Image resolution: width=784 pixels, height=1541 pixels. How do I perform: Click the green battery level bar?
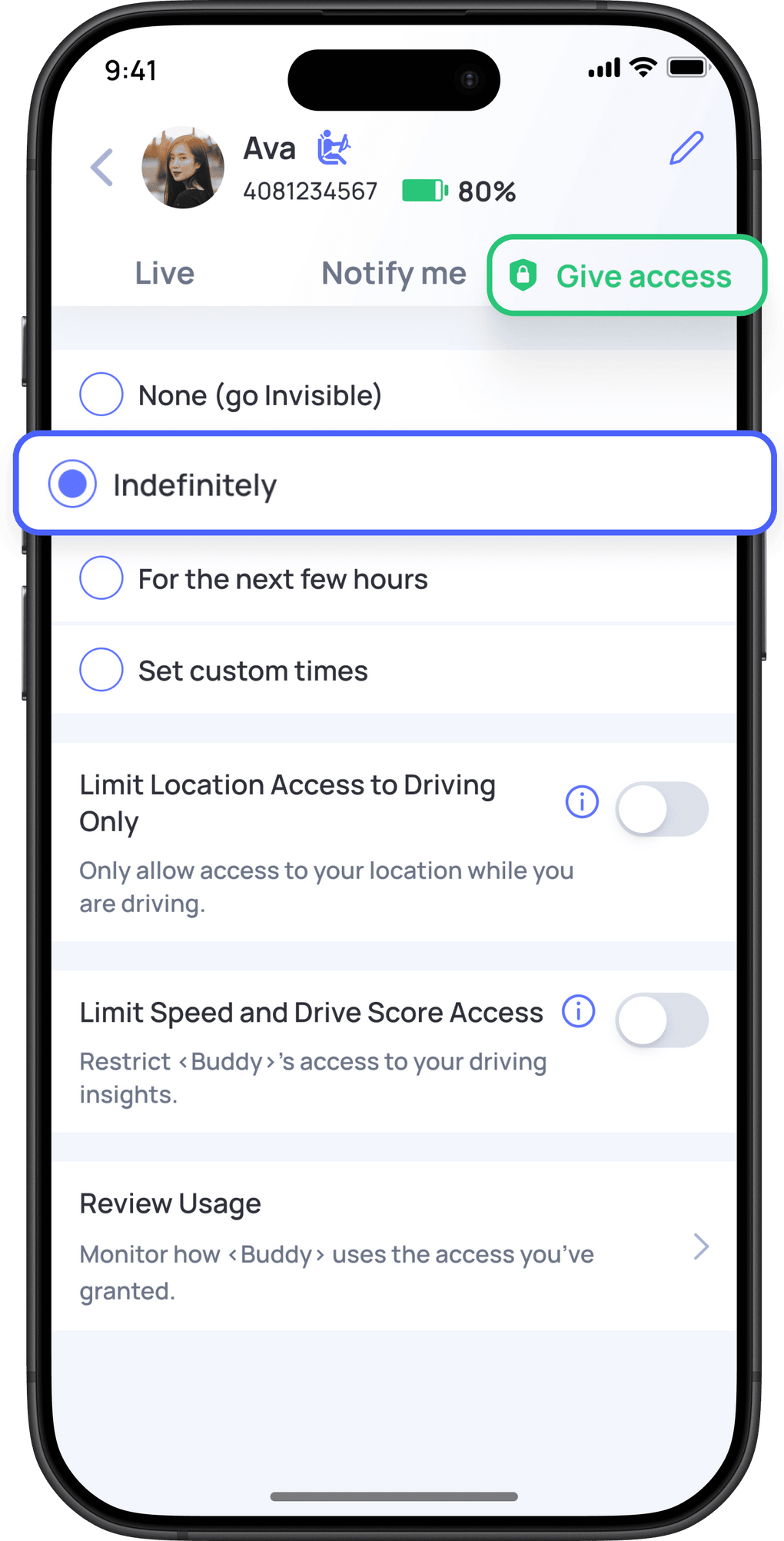pos(424,191)
